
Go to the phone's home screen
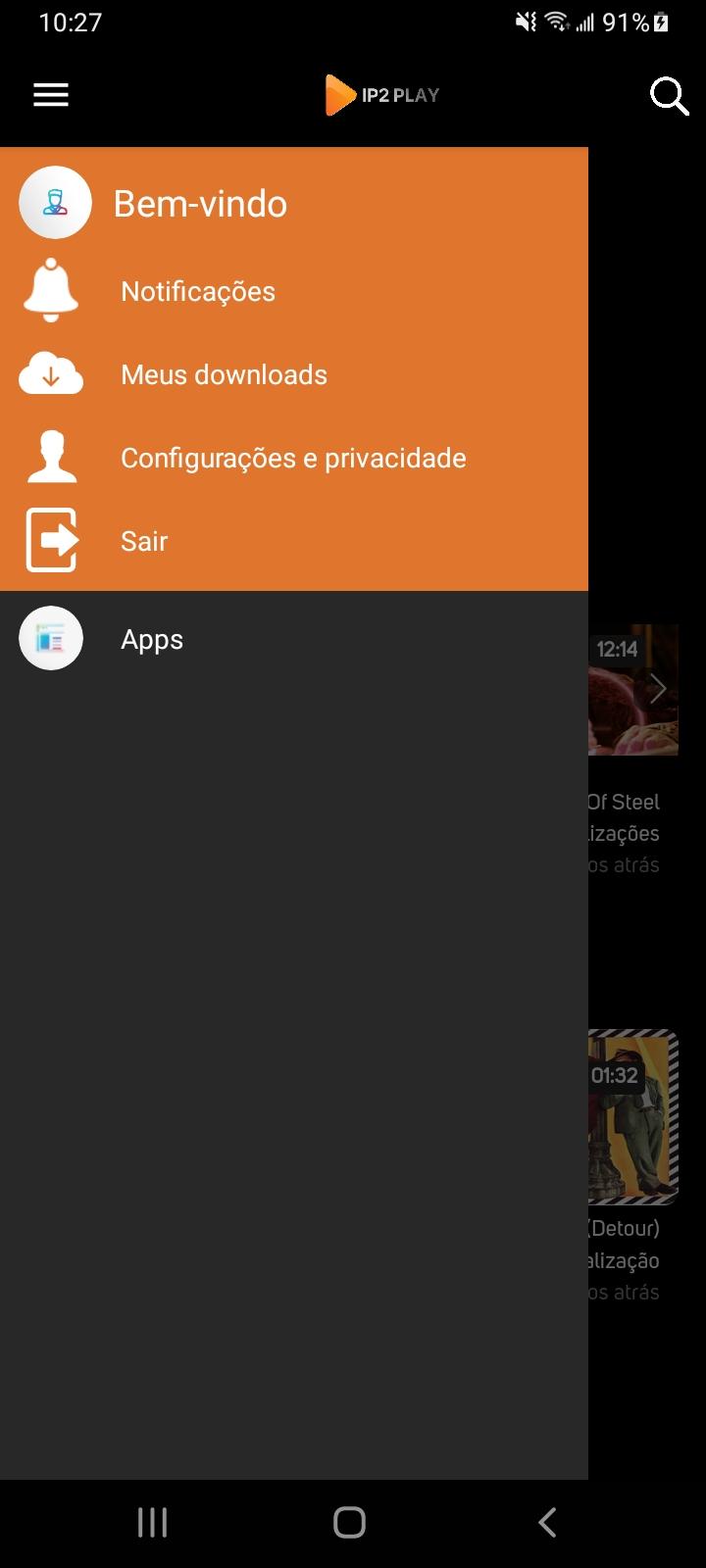[350, 1522]
